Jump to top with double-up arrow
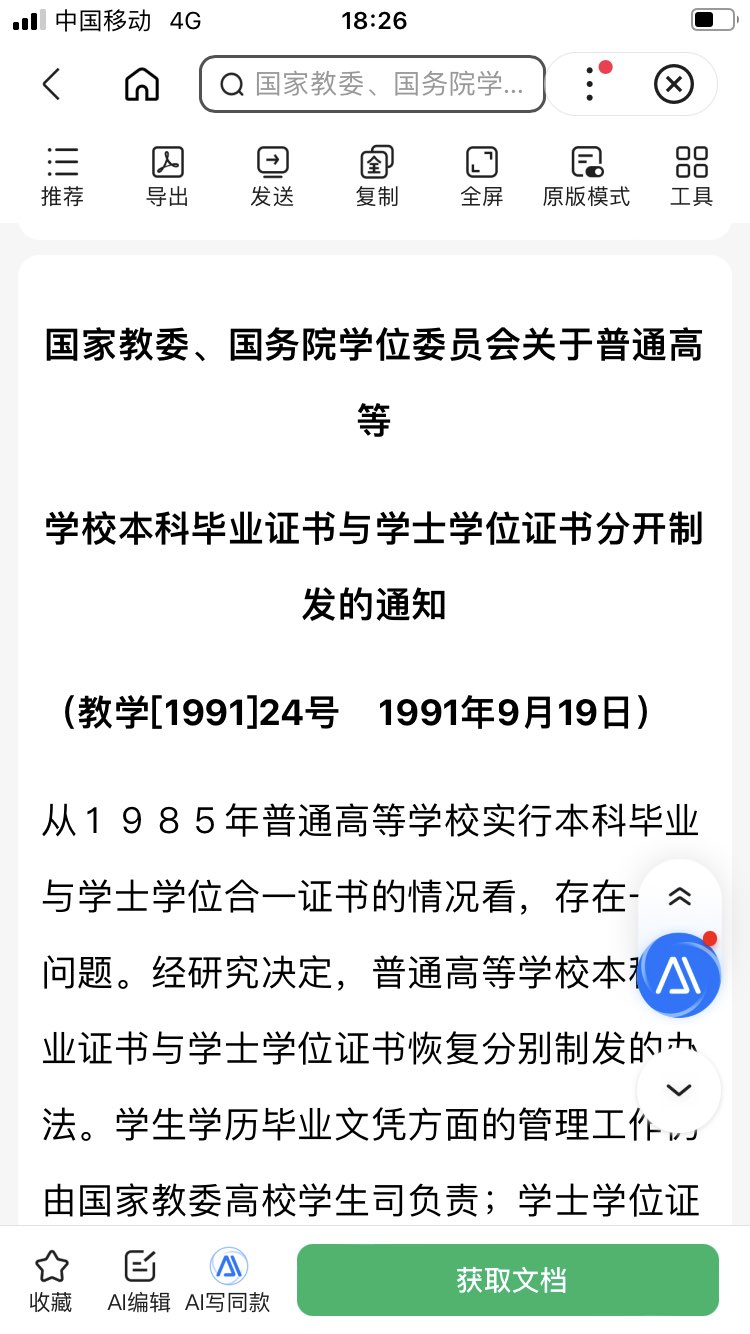Image resolution: width=750 pixels, height=1334 pixels. (x=679, y=897)
